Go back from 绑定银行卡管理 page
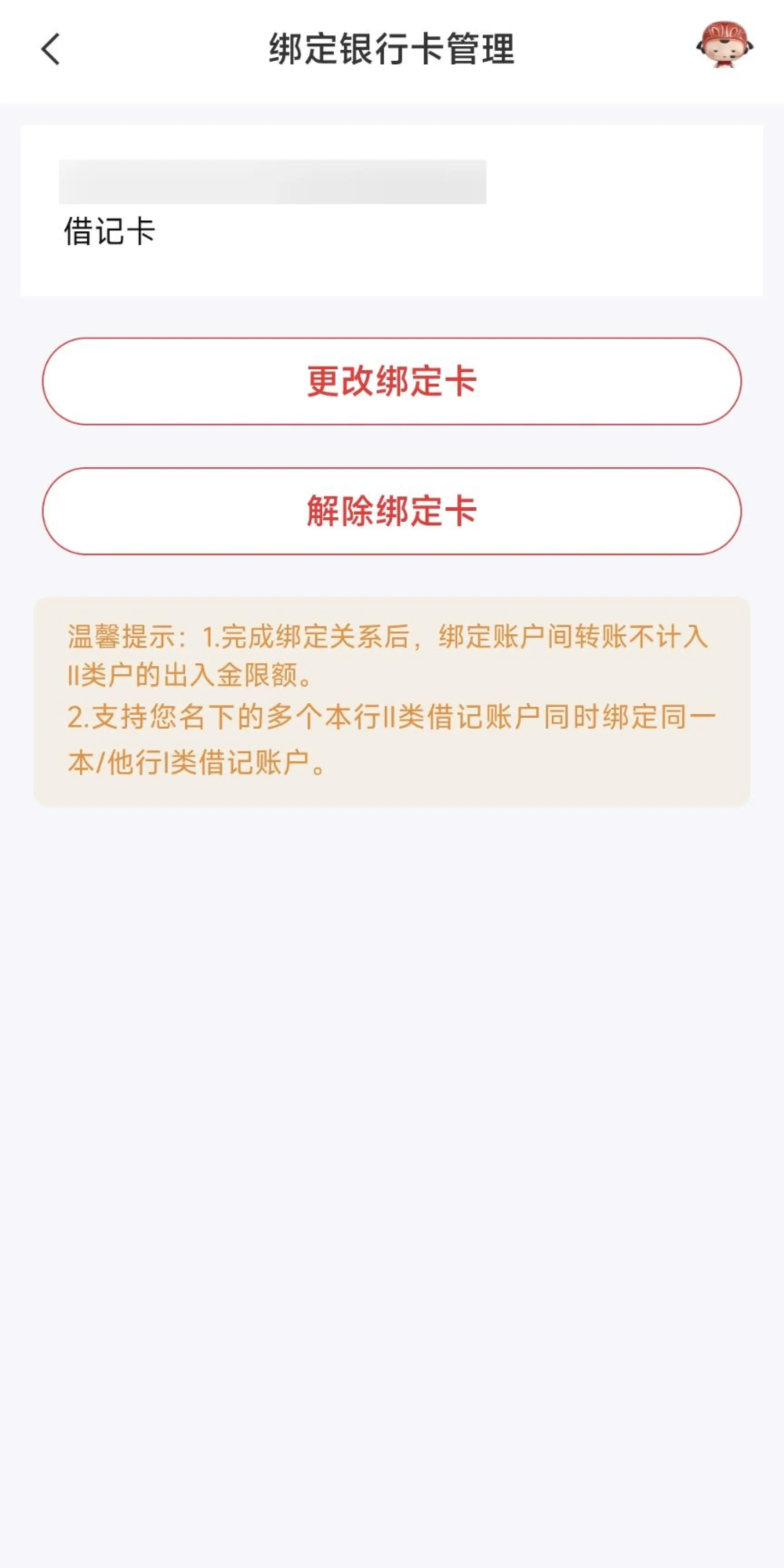Image resolution: width=784 pixels, height=1568 pixels. point(51,49)
